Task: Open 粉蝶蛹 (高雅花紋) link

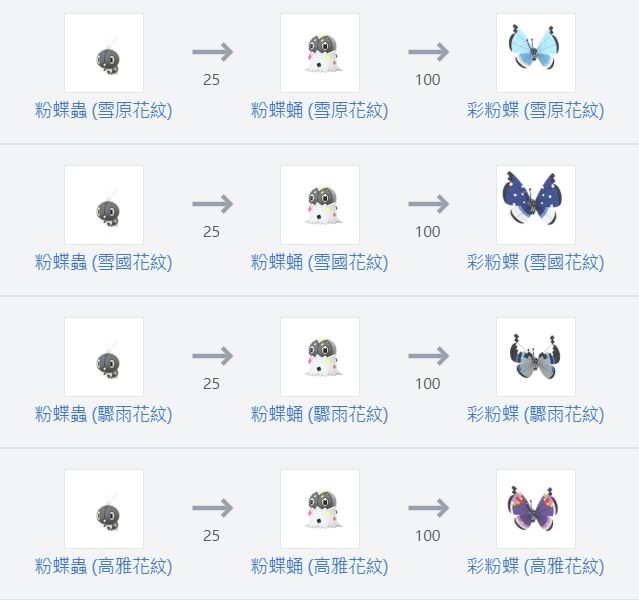Action: pos(319,566)
